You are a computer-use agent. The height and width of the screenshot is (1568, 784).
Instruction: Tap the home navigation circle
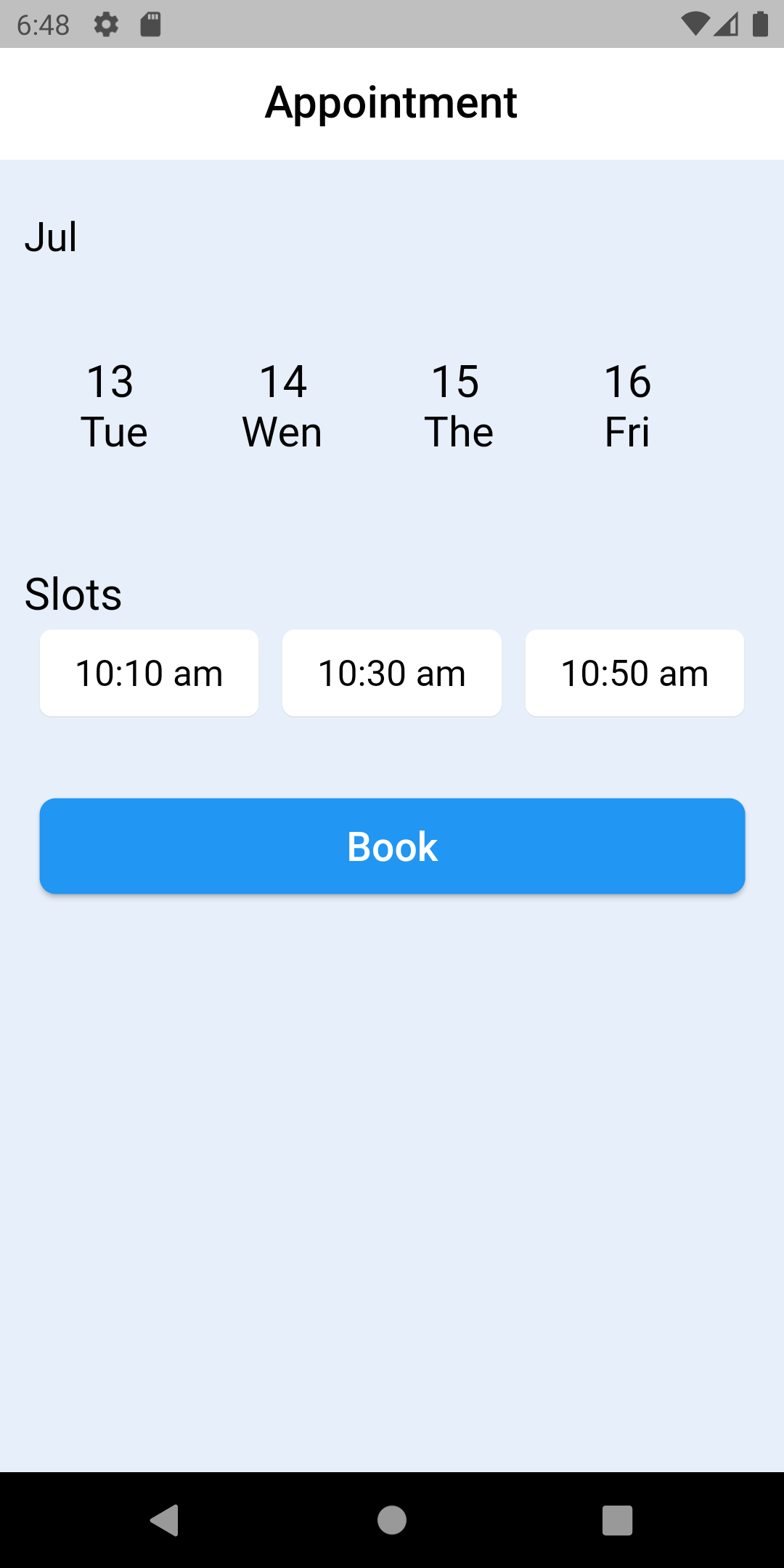coord(391,1521)
